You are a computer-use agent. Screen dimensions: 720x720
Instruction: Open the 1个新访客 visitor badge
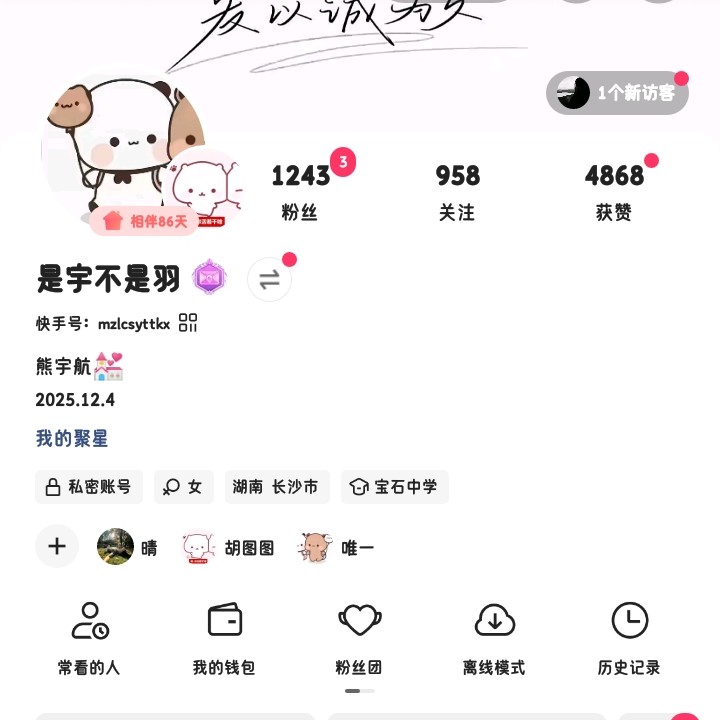[x=617, y=93]
